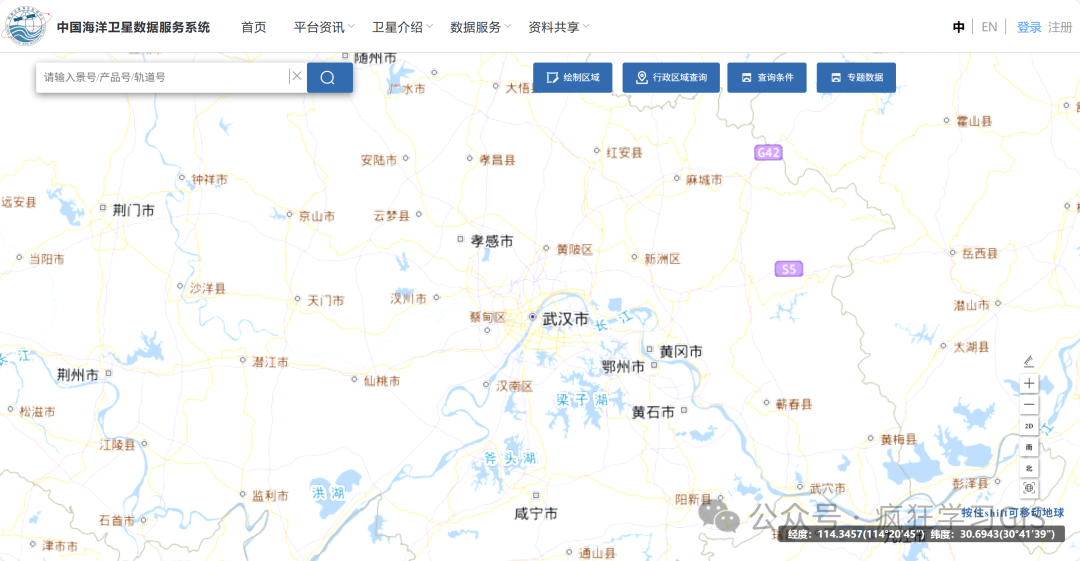Switch the map to 2D view

[1029, 426]
